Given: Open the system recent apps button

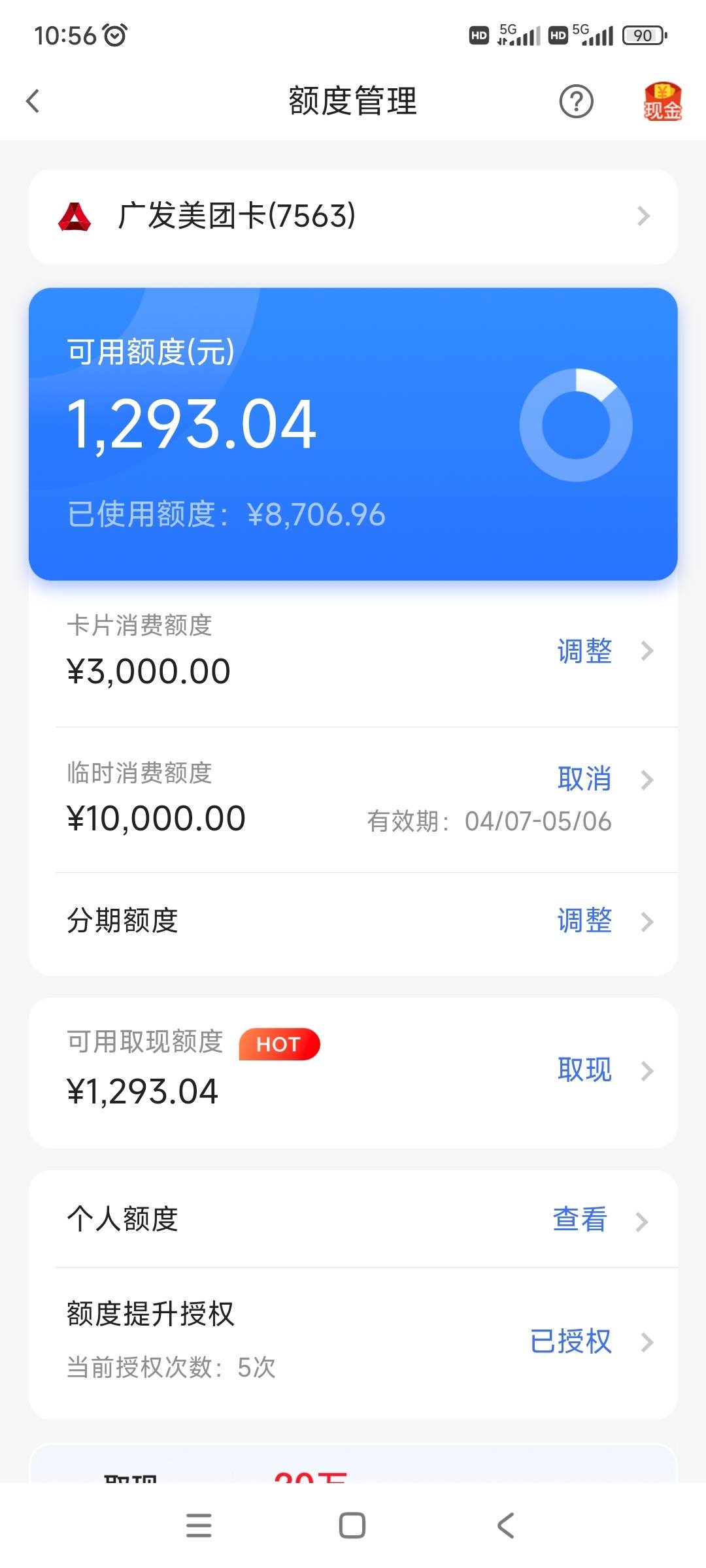Looking at the screenshot, I should coord(199,1526).
